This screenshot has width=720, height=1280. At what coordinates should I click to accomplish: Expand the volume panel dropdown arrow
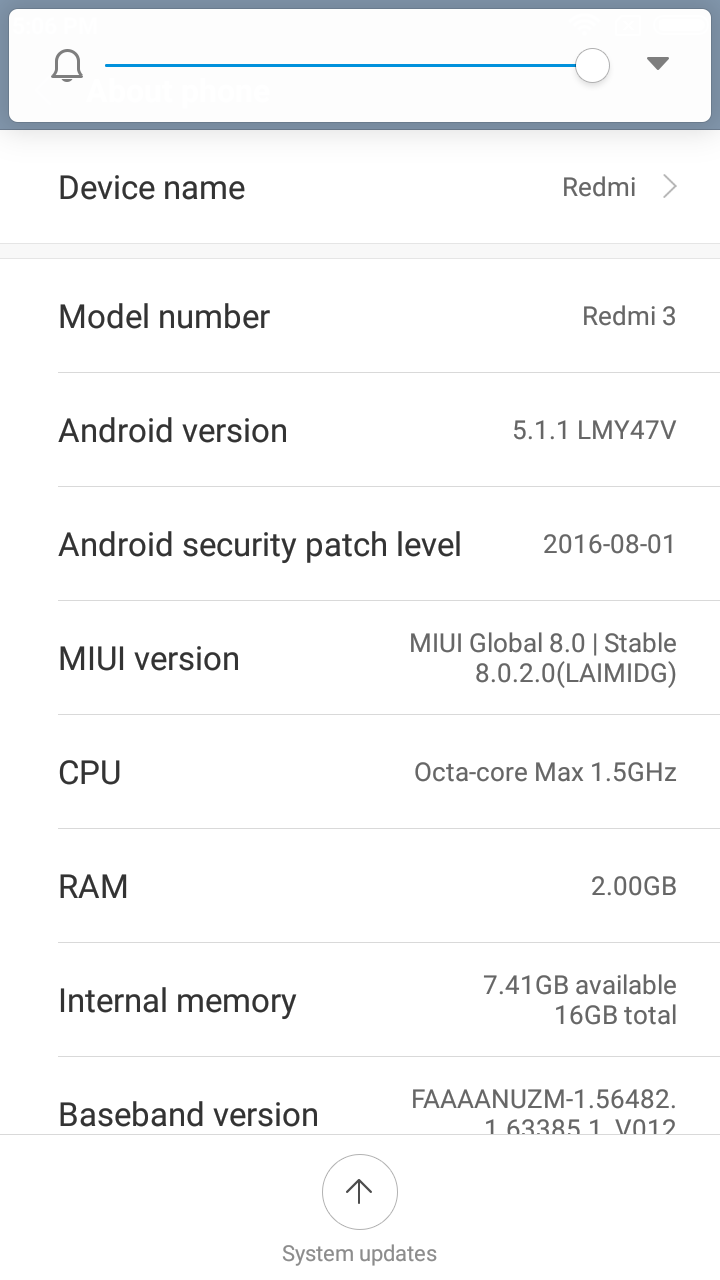click(x=657, y=64)
